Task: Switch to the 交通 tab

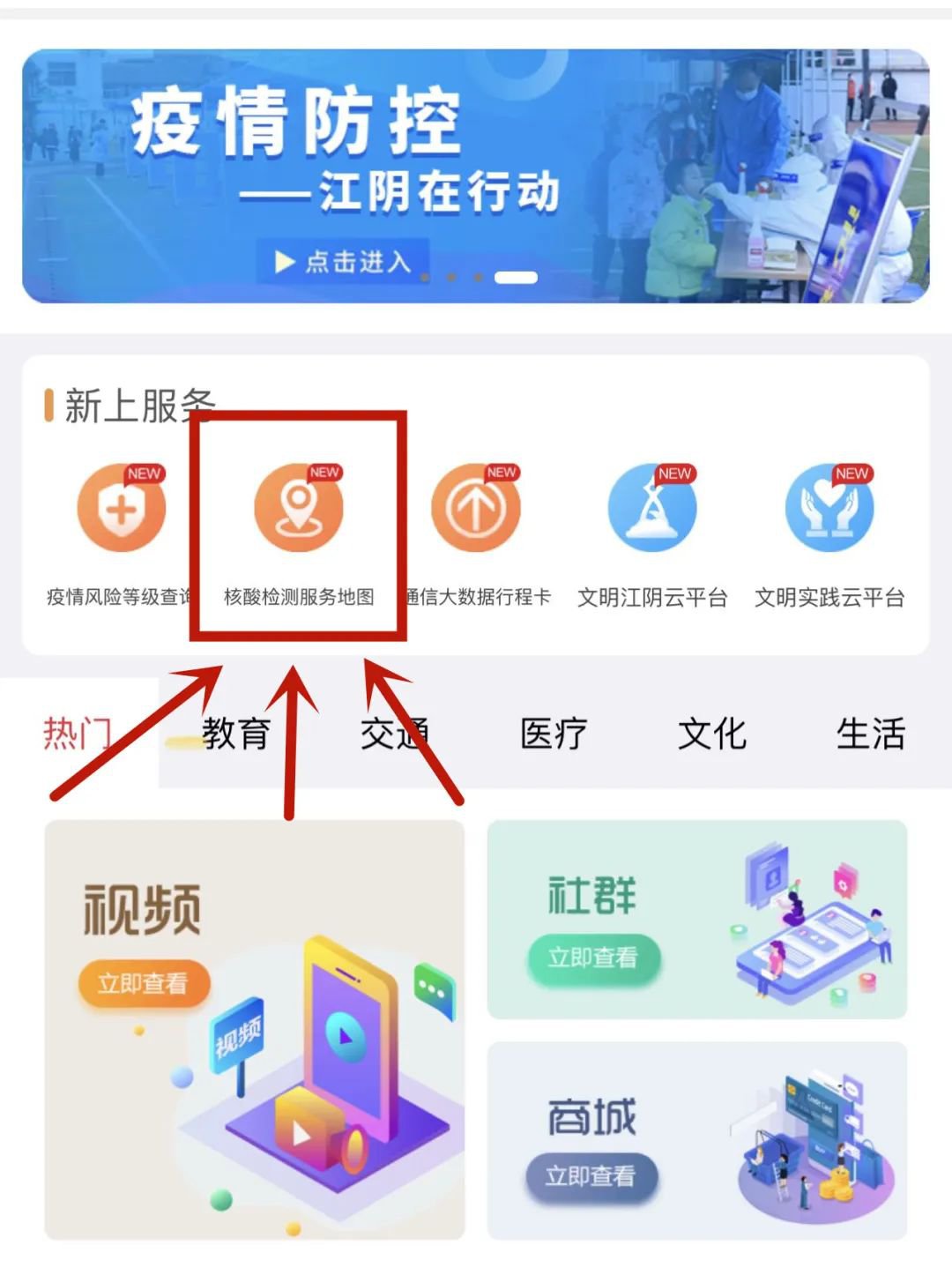Action: pyautogui.click(x=395, y=734)
